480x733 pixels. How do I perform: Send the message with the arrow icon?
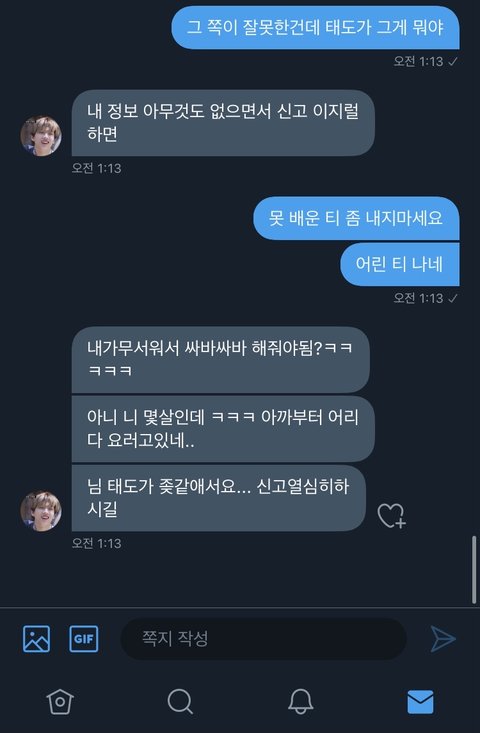tap(442, 639)
